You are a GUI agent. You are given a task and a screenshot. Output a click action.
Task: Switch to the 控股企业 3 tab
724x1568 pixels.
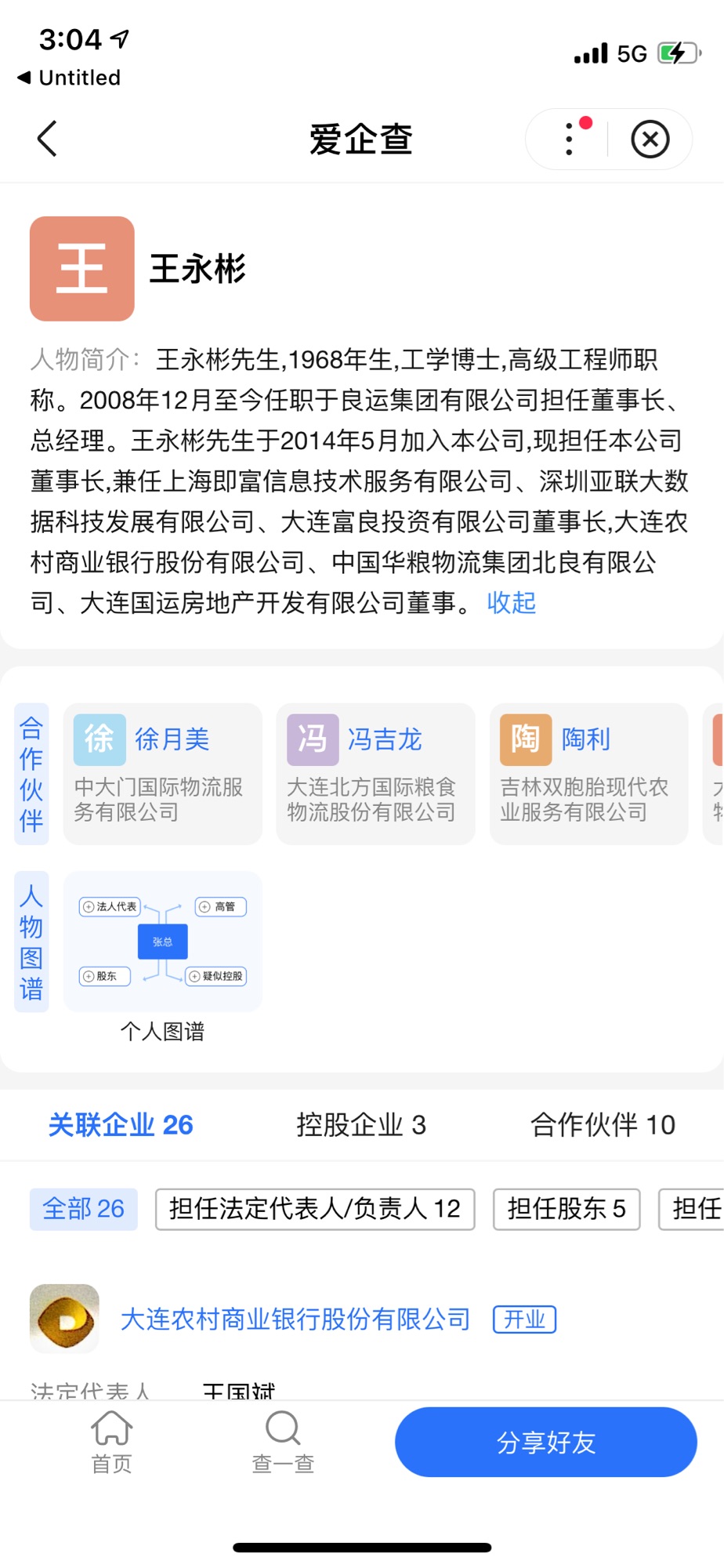point(361,1124)
